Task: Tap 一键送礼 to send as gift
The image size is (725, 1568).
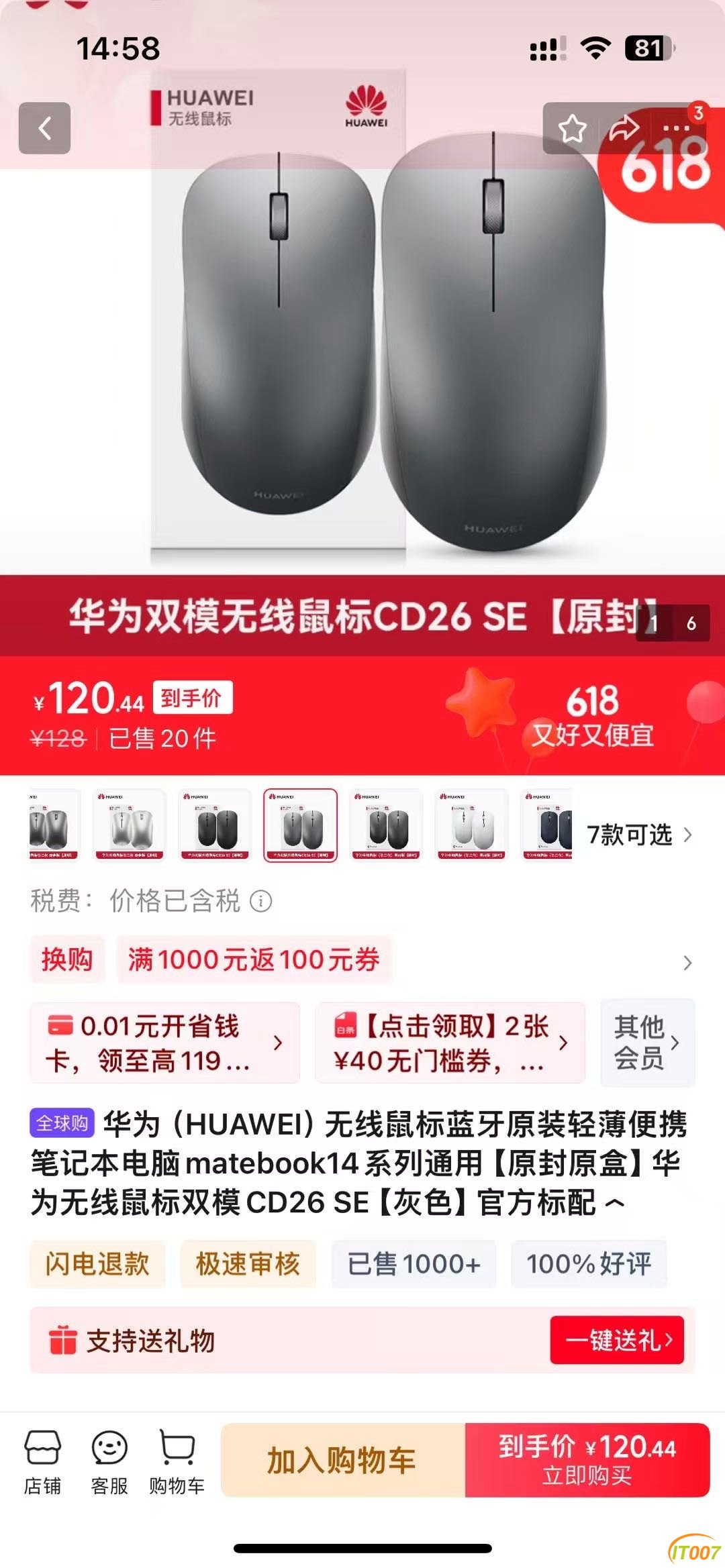Action: tap(617, 1340)
